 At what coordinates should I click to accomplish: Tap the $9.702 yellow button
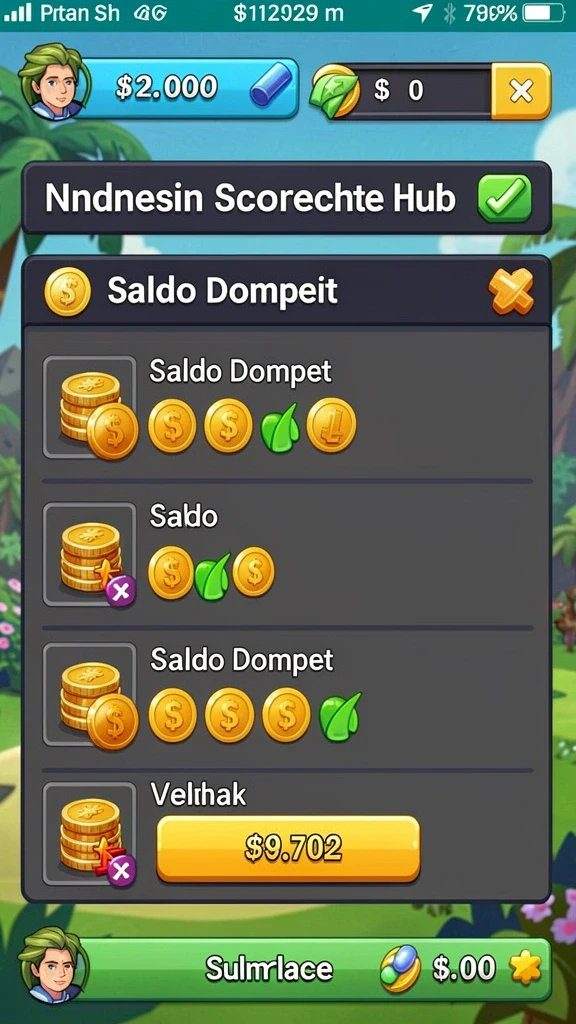pos(288,848)
